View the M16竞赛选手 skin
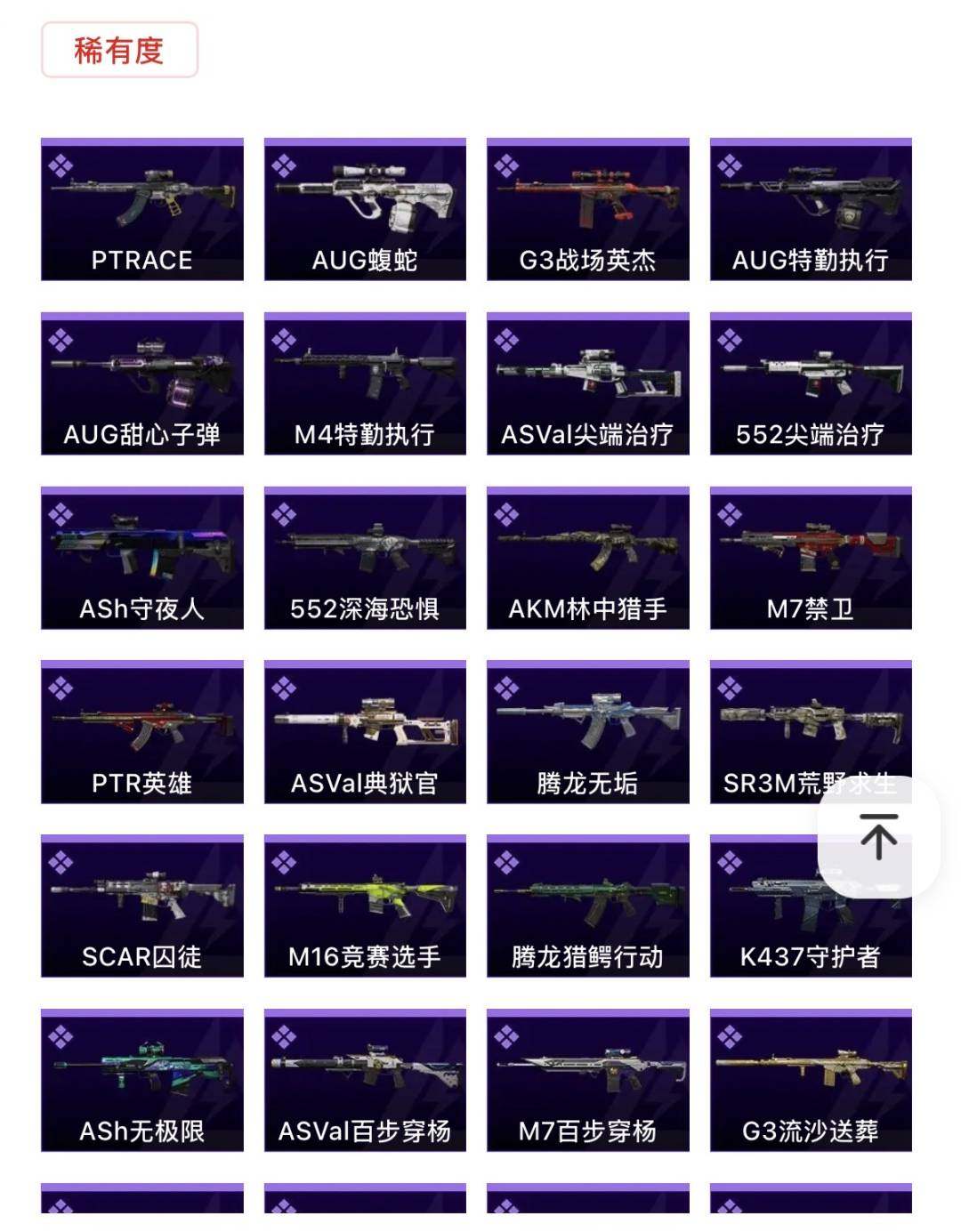Image resolution: width=961 pixels, height=1232 pixels. (x=365, y=906)
